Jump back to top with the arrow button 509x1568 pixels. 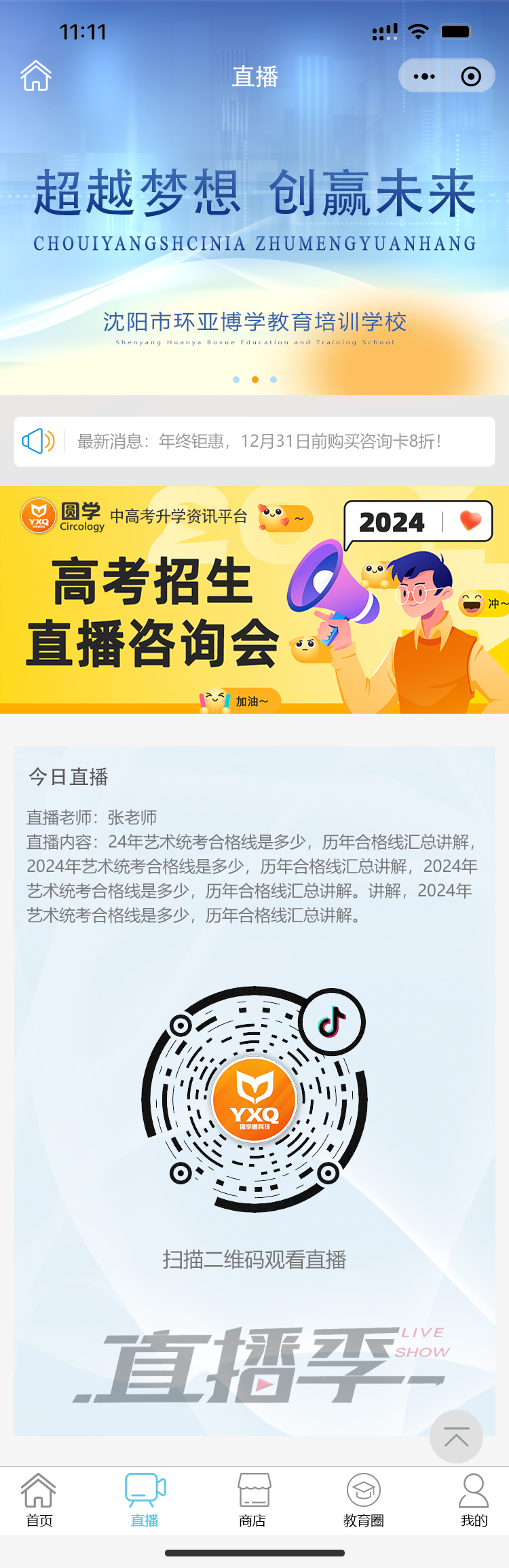point(456,1436)
